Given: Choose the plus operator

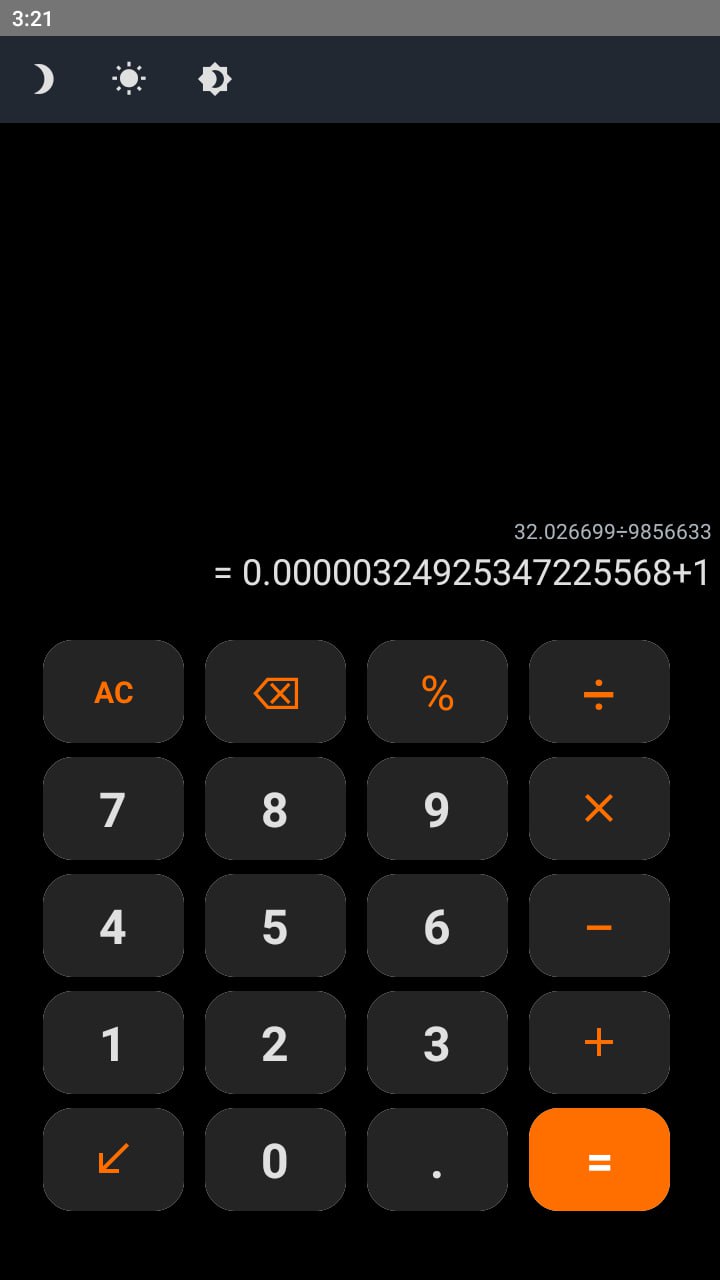Looking at the screenshot, I should (599, 1043).
